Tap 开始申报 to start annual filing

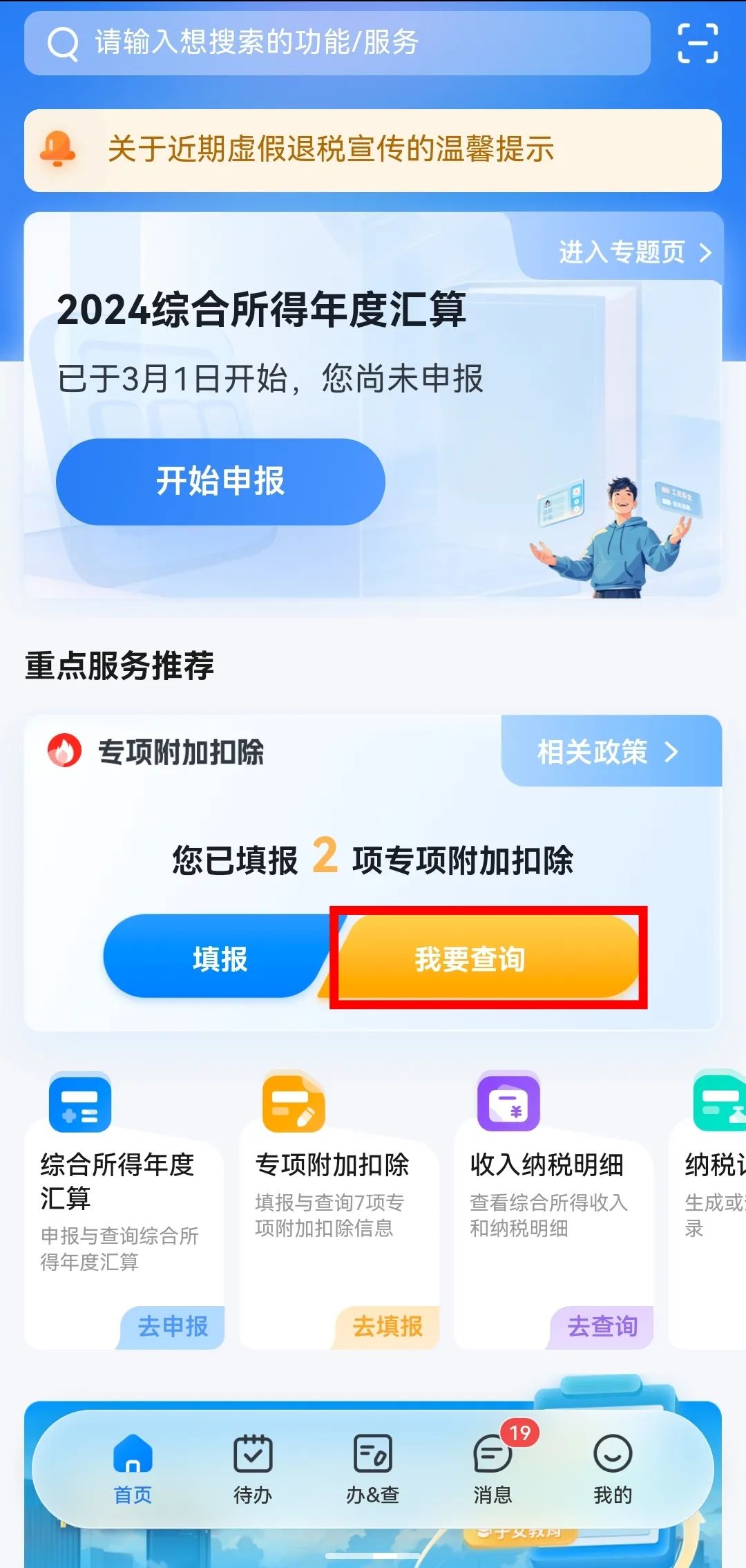tap(220, 482)
